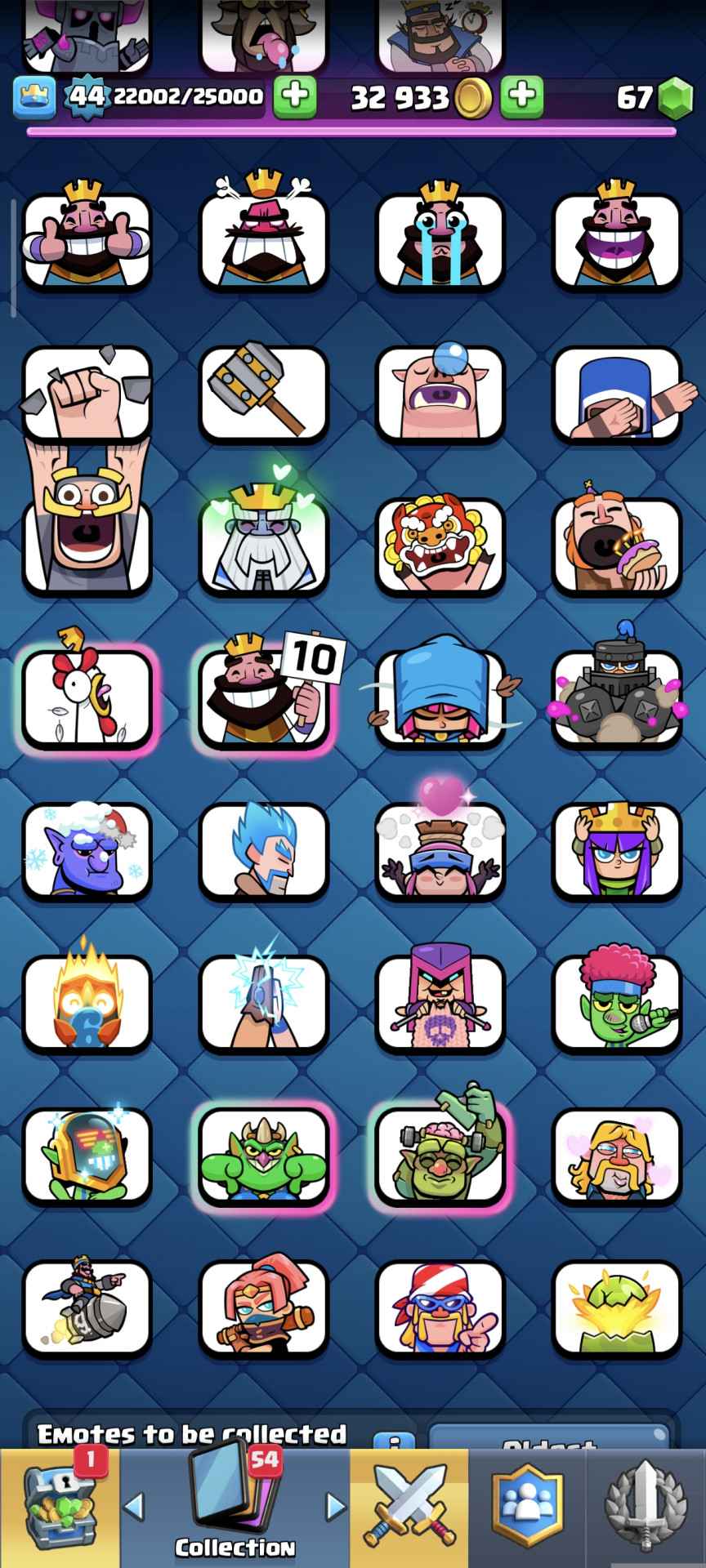This screenshot has height=1568, width=706.
Task: Select the goblin singer with microphone emote
Action: coord(617,1004)
